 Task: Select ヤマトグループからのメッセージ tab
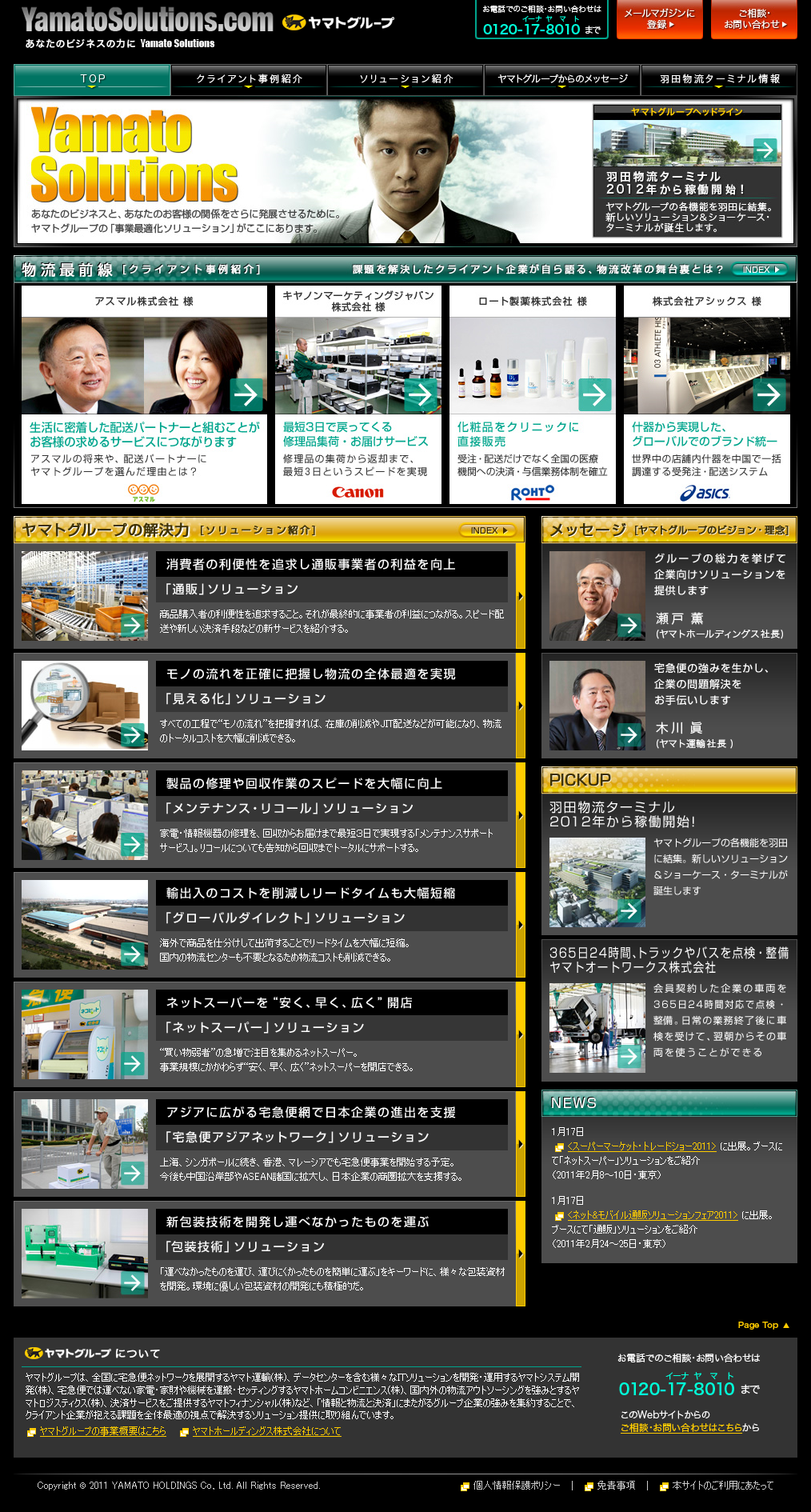(562, 80)
